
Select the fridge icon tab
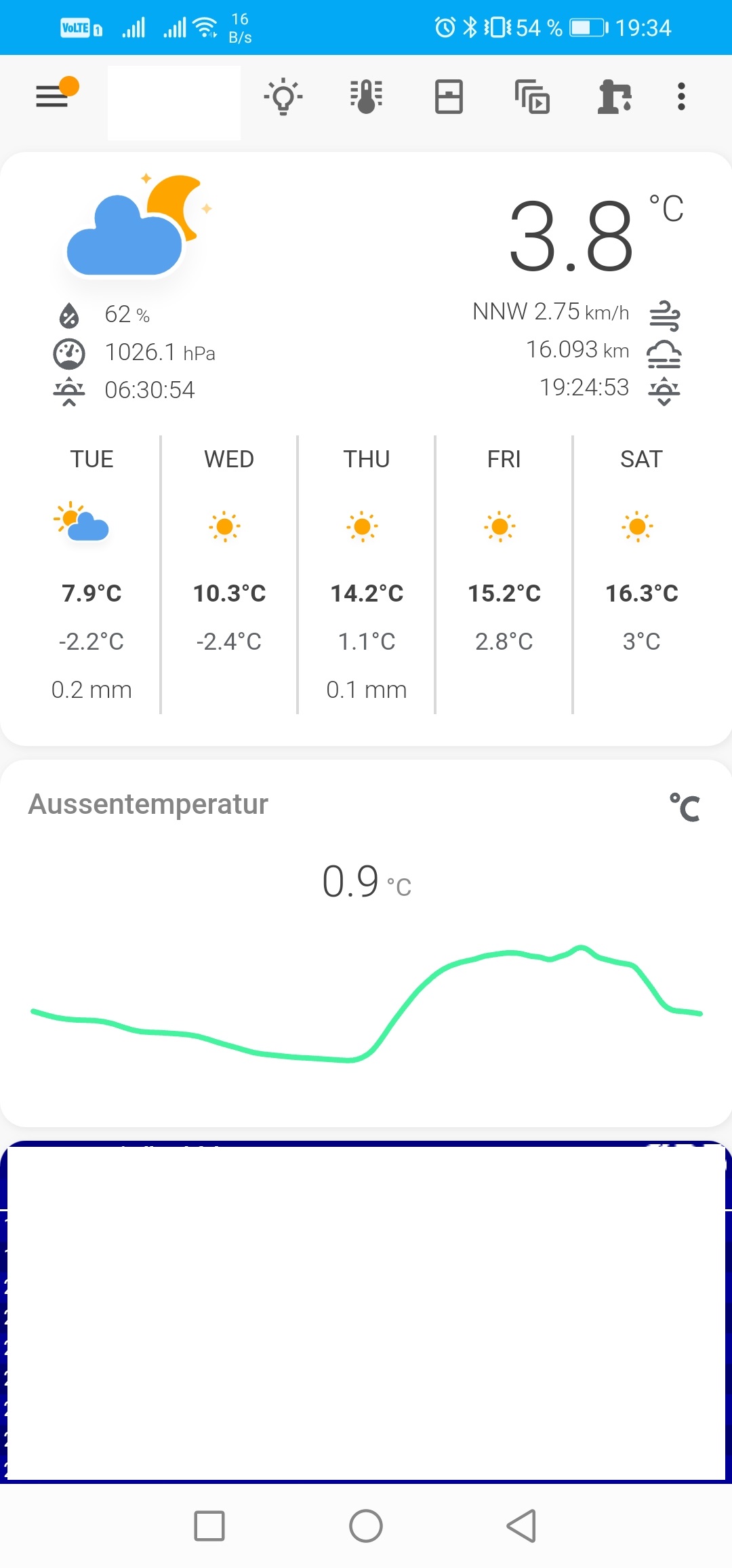[449, 96]
